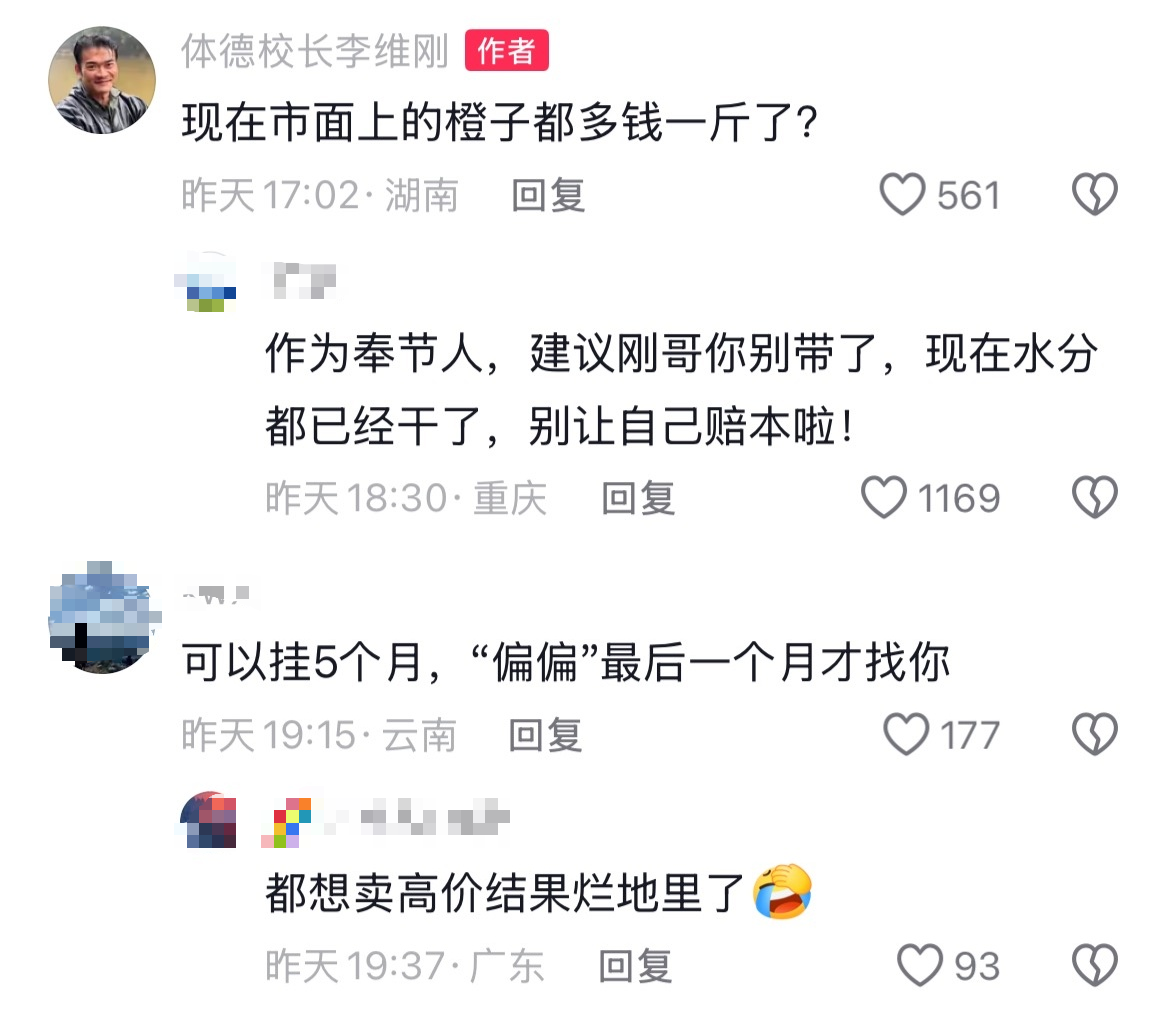This screenshot has height=1010, width=1170.
Task: Like the comment with 1169 likes
Action: [x=885, y=497]
